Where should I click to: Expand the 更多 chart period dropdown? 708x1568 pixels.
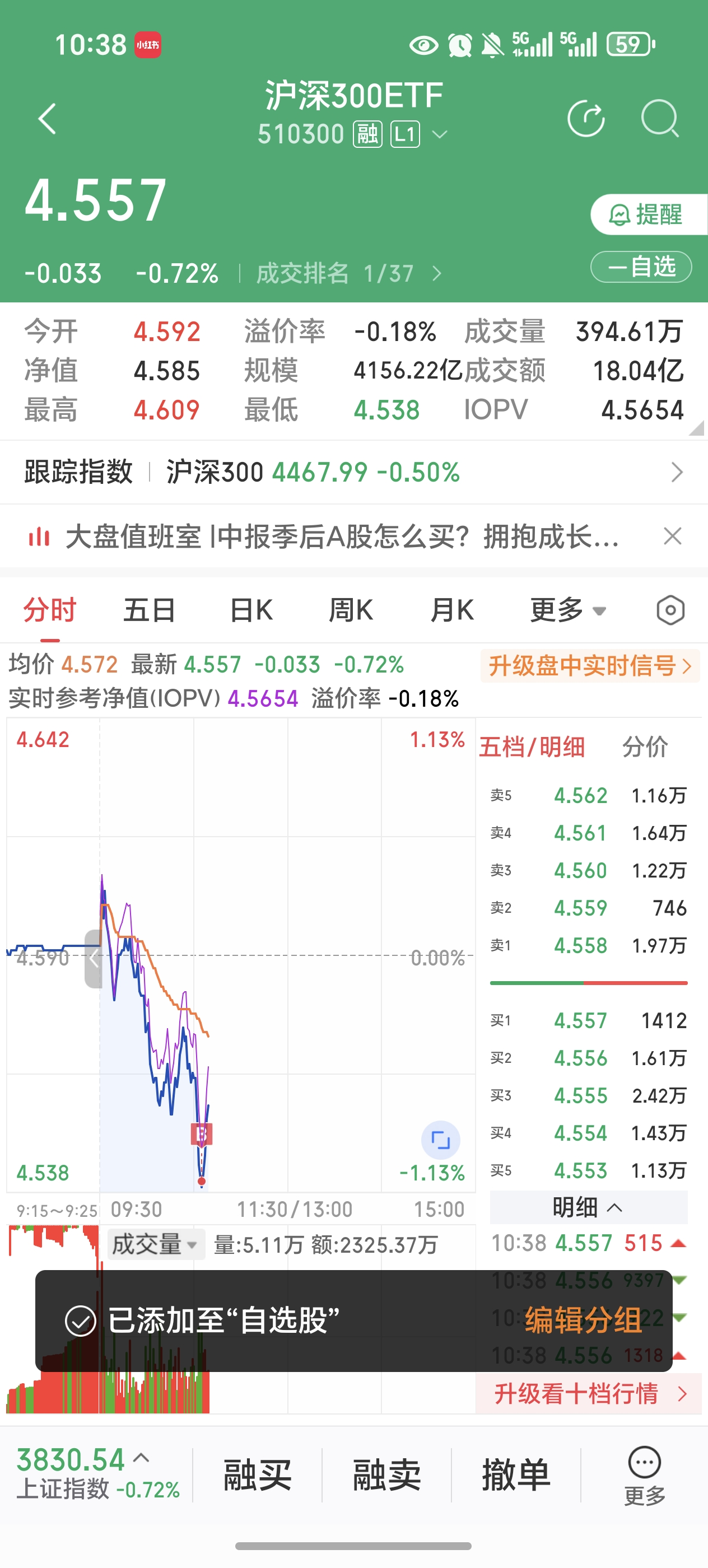tap(568, 610)
